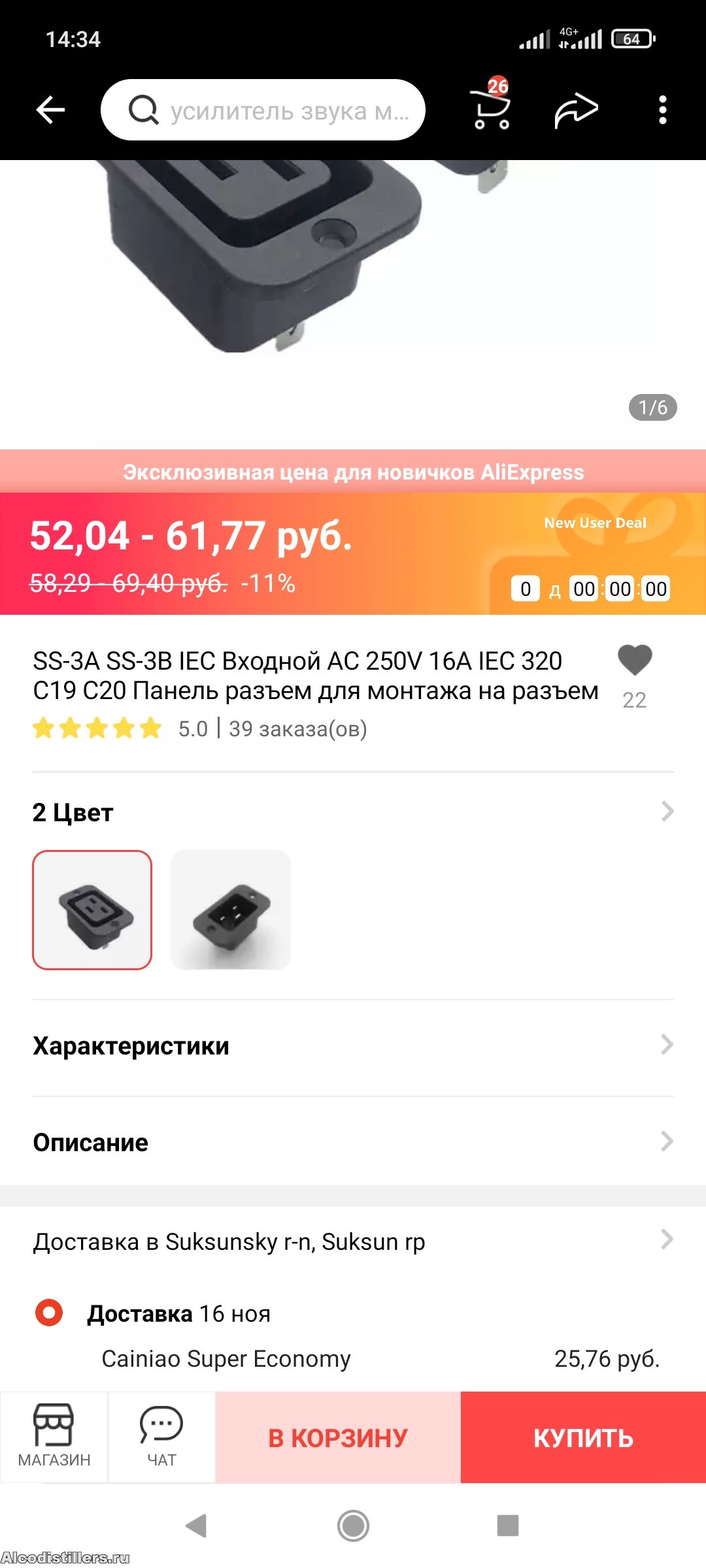
Task: Tap КУПИТЬ to buy now
Action: pos(583,1437)
